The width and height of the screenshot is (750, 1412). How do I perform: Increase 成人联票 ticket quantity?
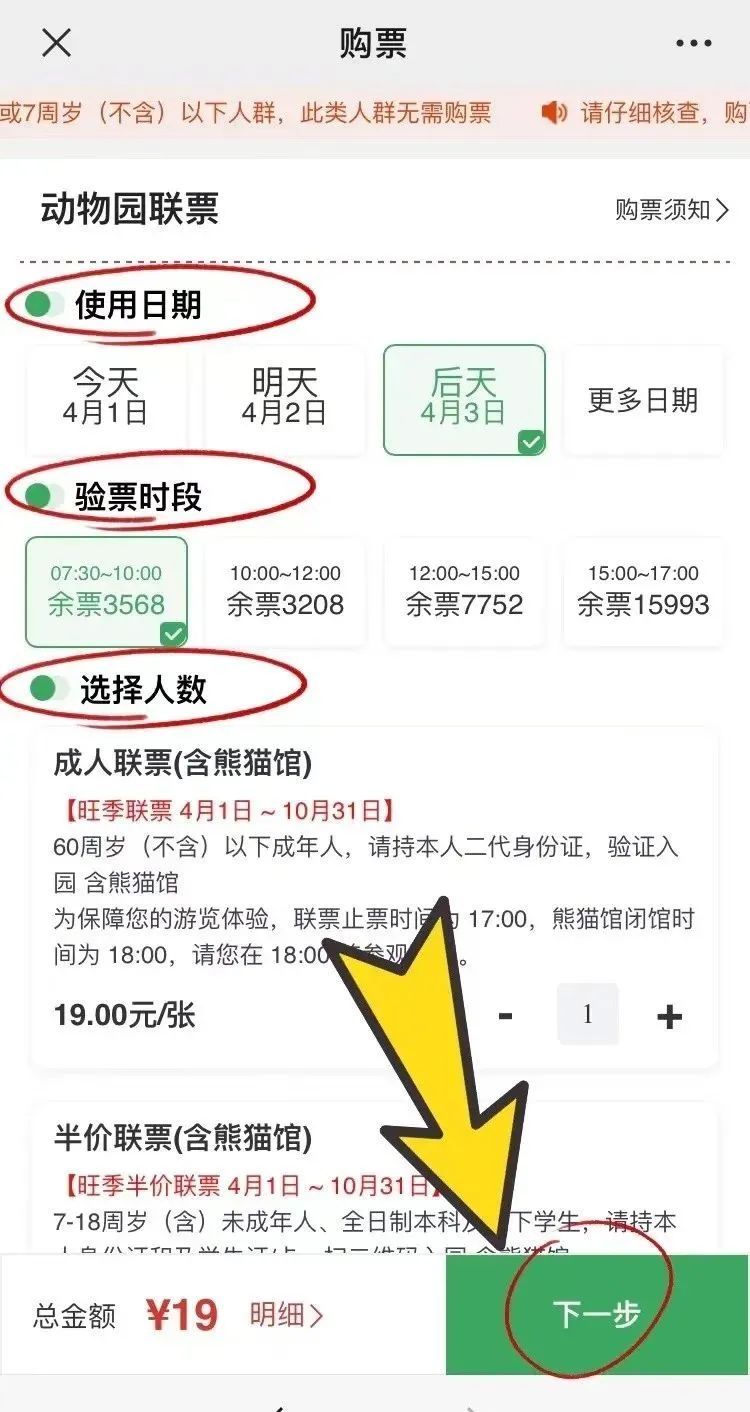[669, 1016]
